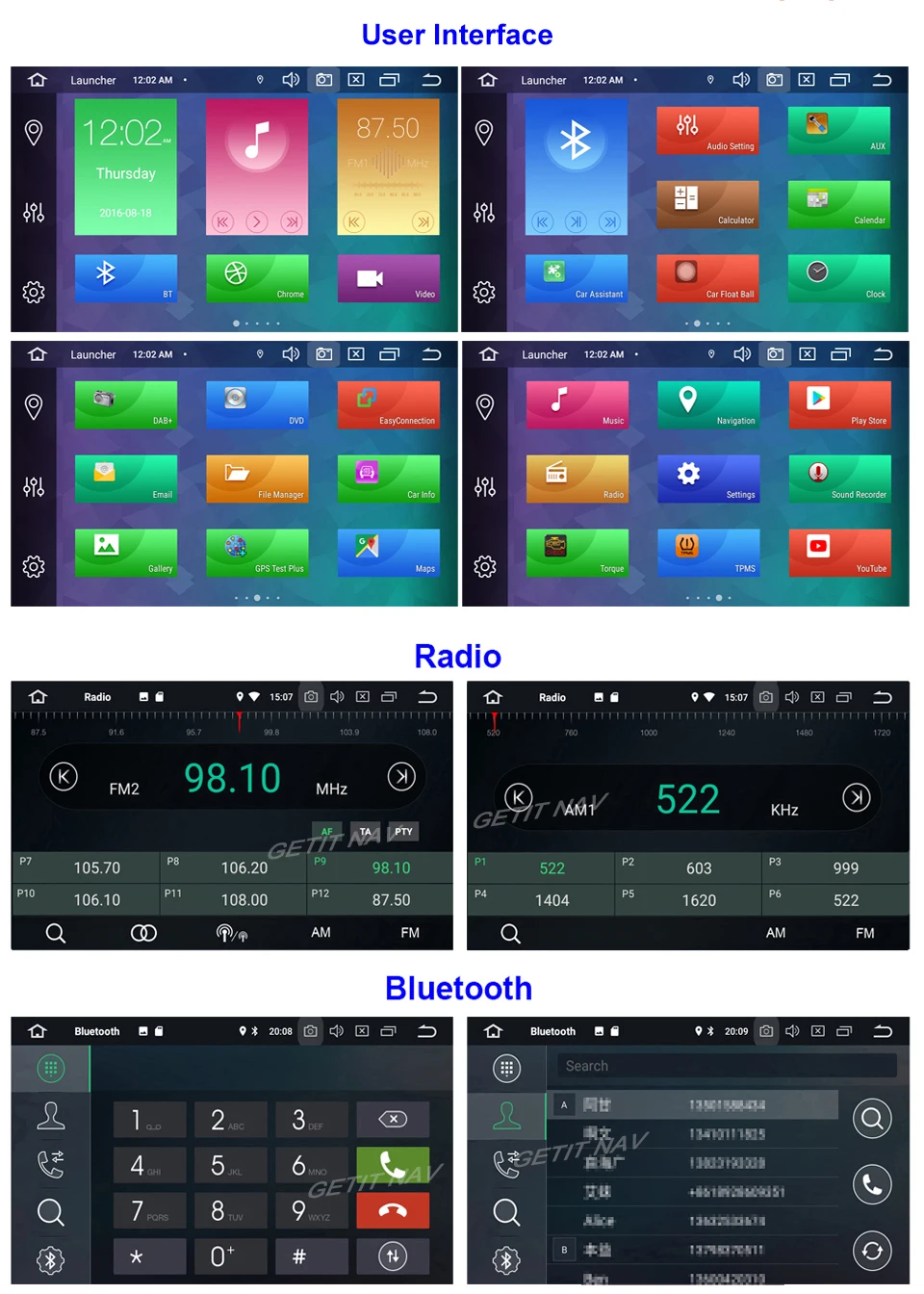This screenshot has width=924, height=1294.
Task: Switch the radio to FM band
Action: (409, 932)
